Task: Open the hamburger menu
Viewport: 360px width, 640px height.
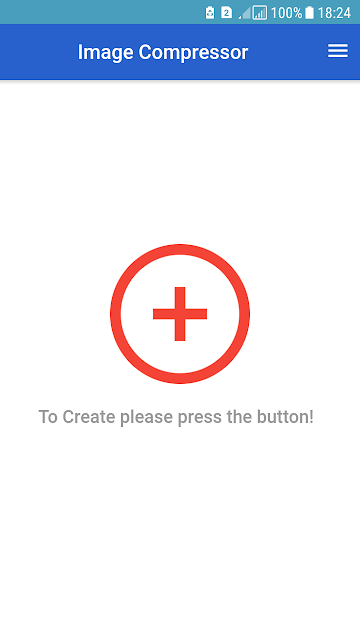Action: [x=338, y=51]
